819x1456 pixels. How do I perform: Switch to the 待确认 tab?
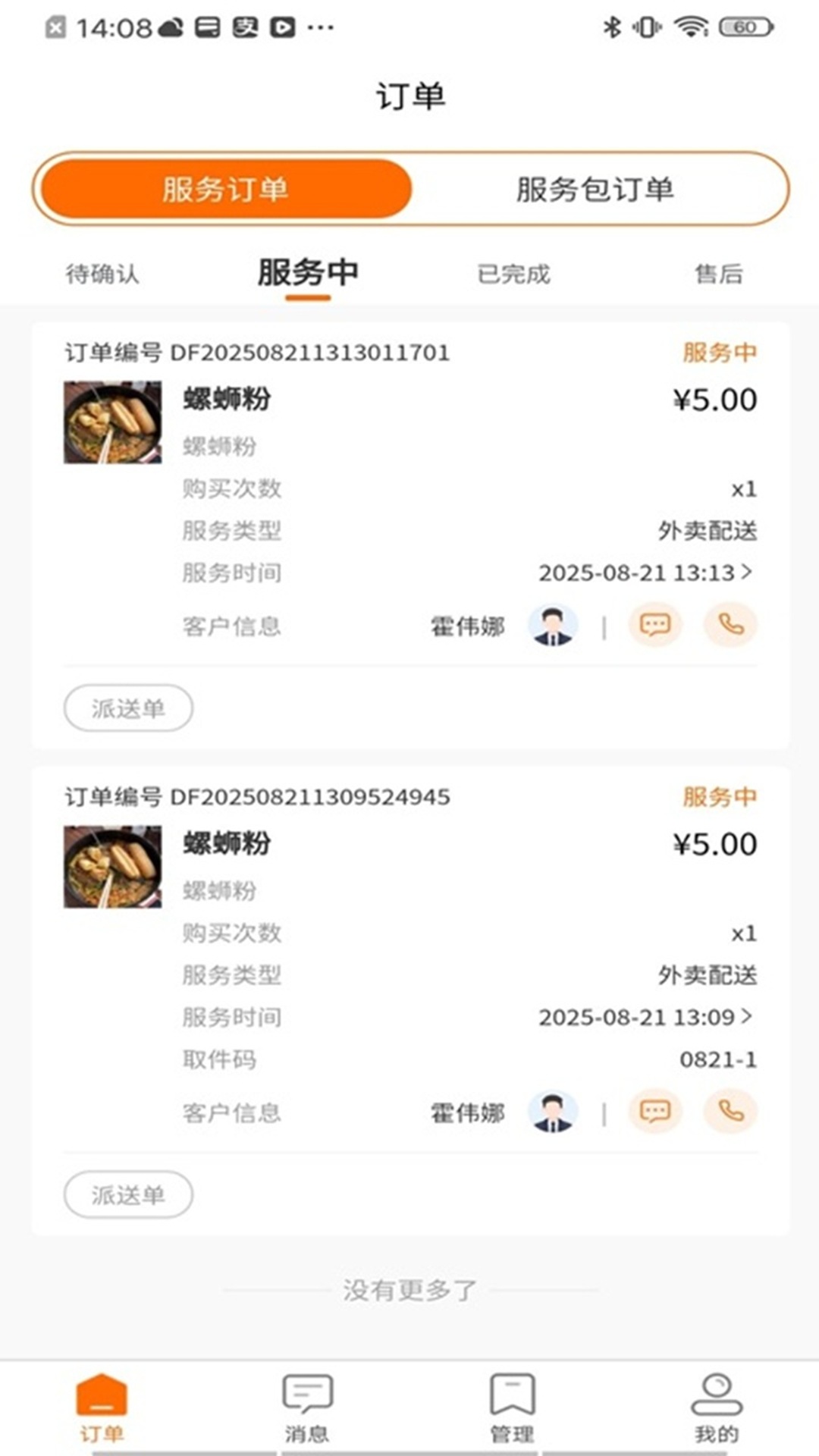(104, 275)
